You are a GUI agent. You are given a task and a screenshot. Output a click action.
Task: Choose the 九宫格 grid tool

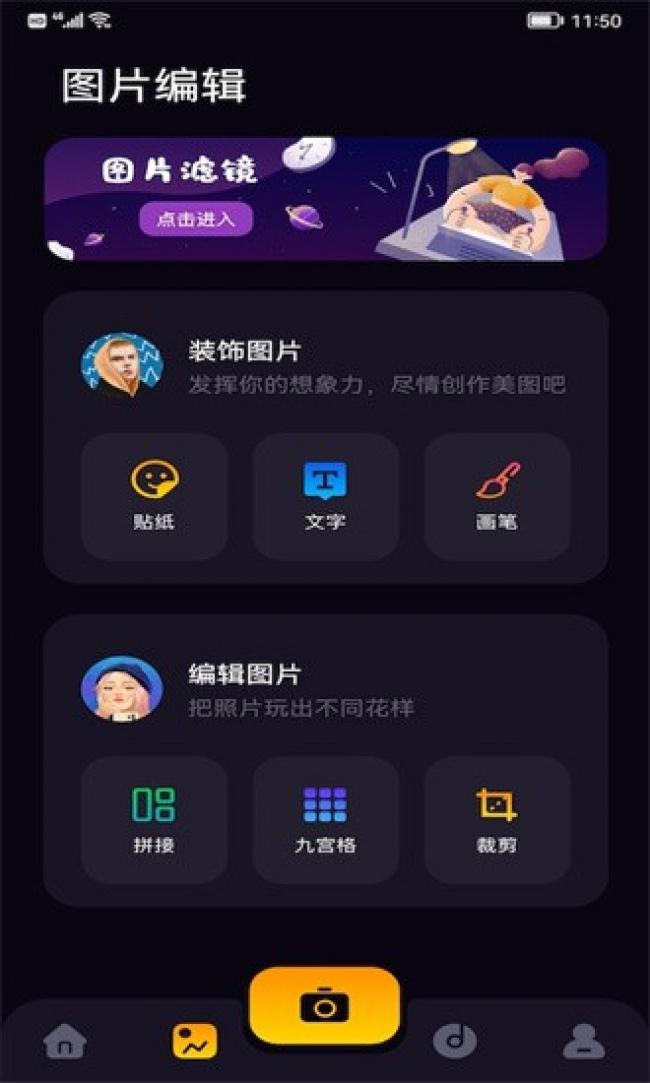tap(325, 819)
